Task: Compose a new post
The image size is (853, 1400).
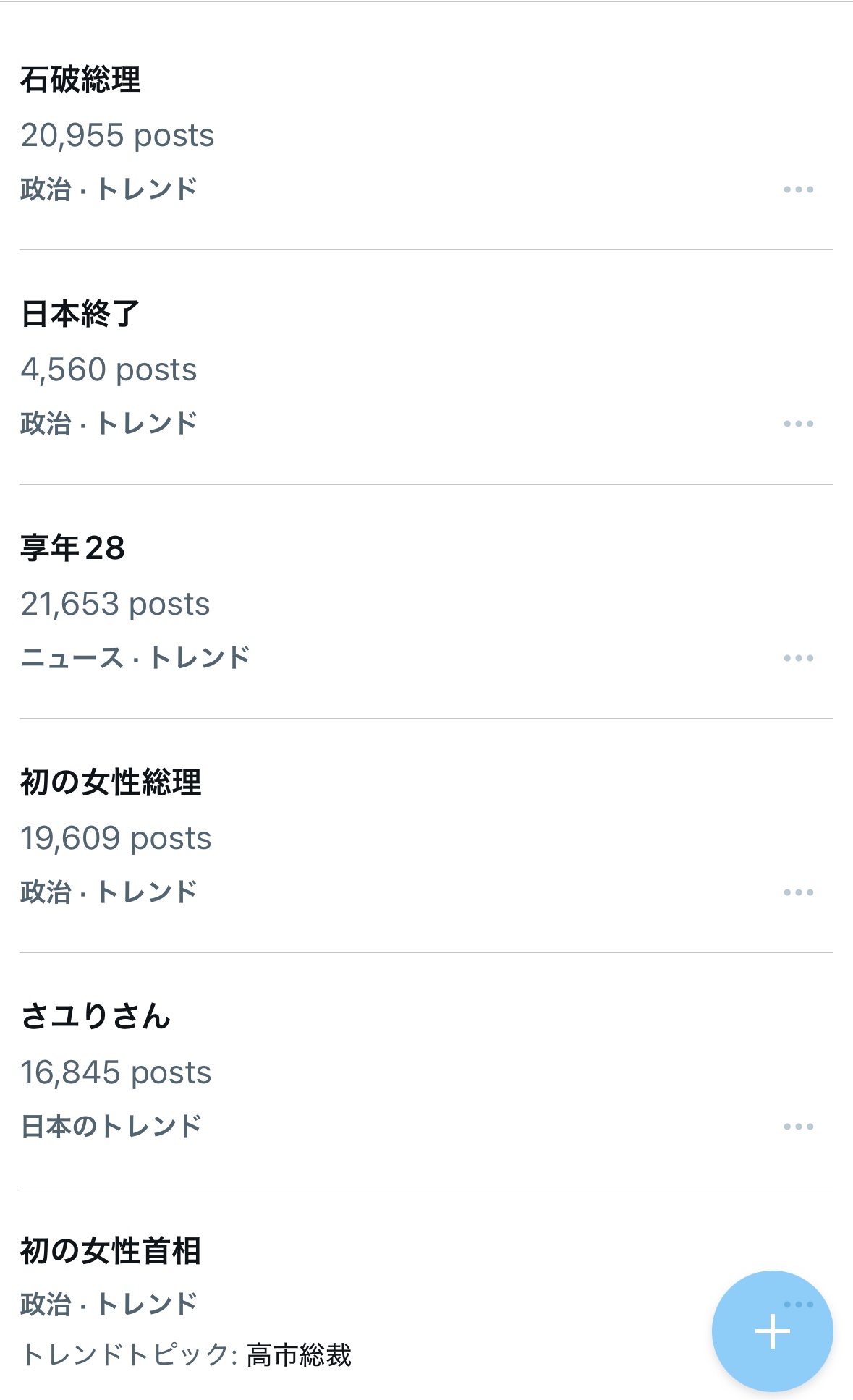Action: [x=772, y=1331]
